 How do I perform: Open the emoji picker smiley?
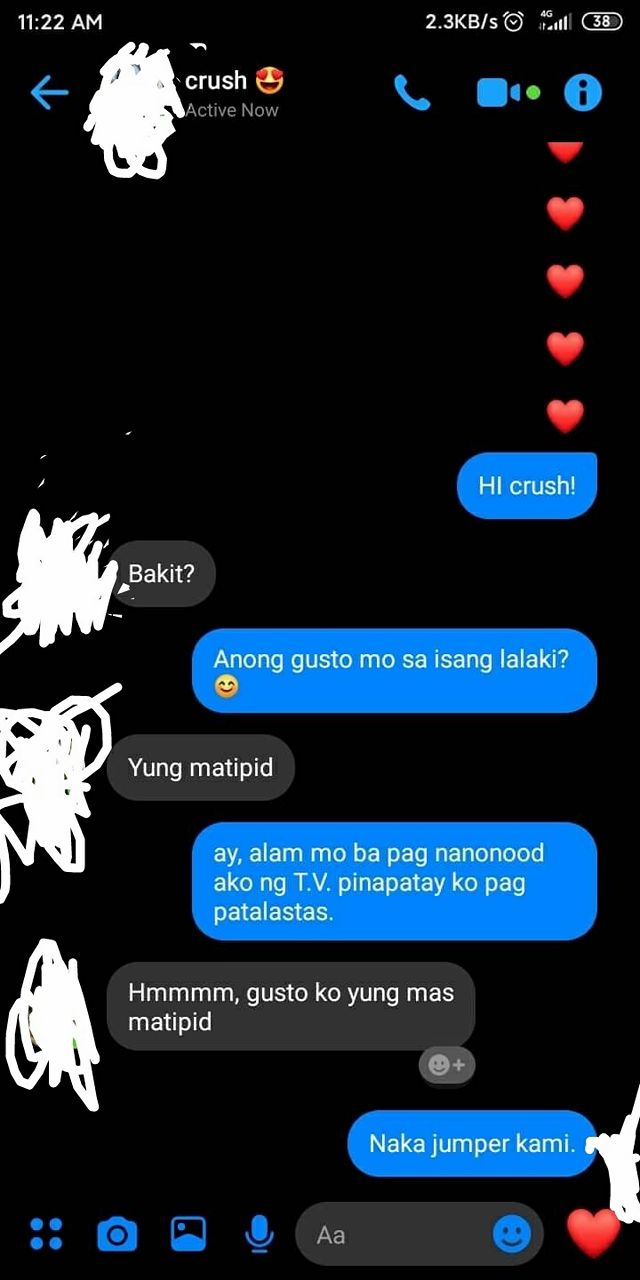(x=513, y=1235)
